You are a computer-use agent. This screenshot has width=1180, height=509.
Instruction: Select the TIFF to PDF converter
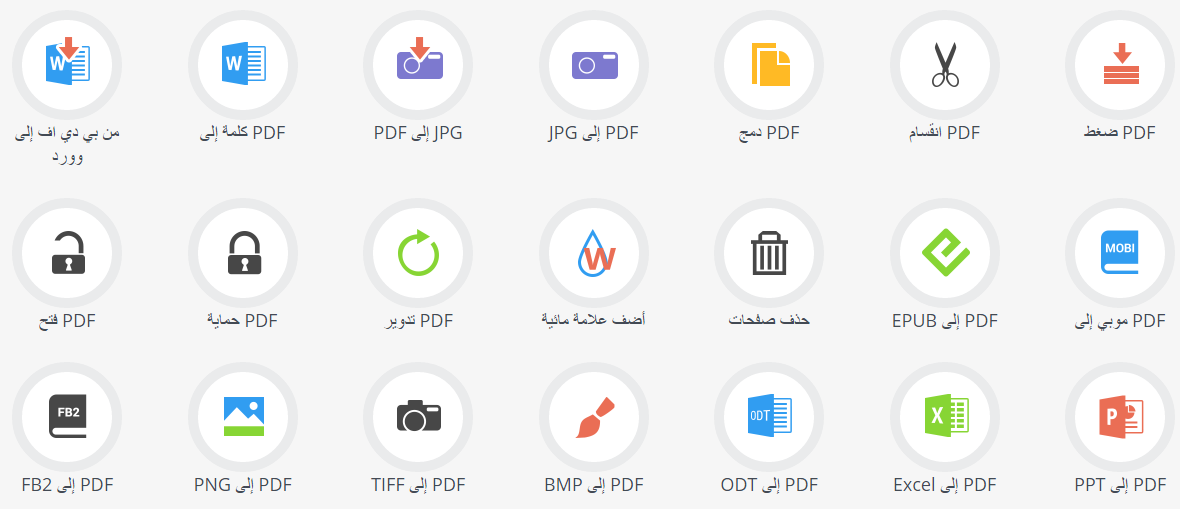point(418,417)
